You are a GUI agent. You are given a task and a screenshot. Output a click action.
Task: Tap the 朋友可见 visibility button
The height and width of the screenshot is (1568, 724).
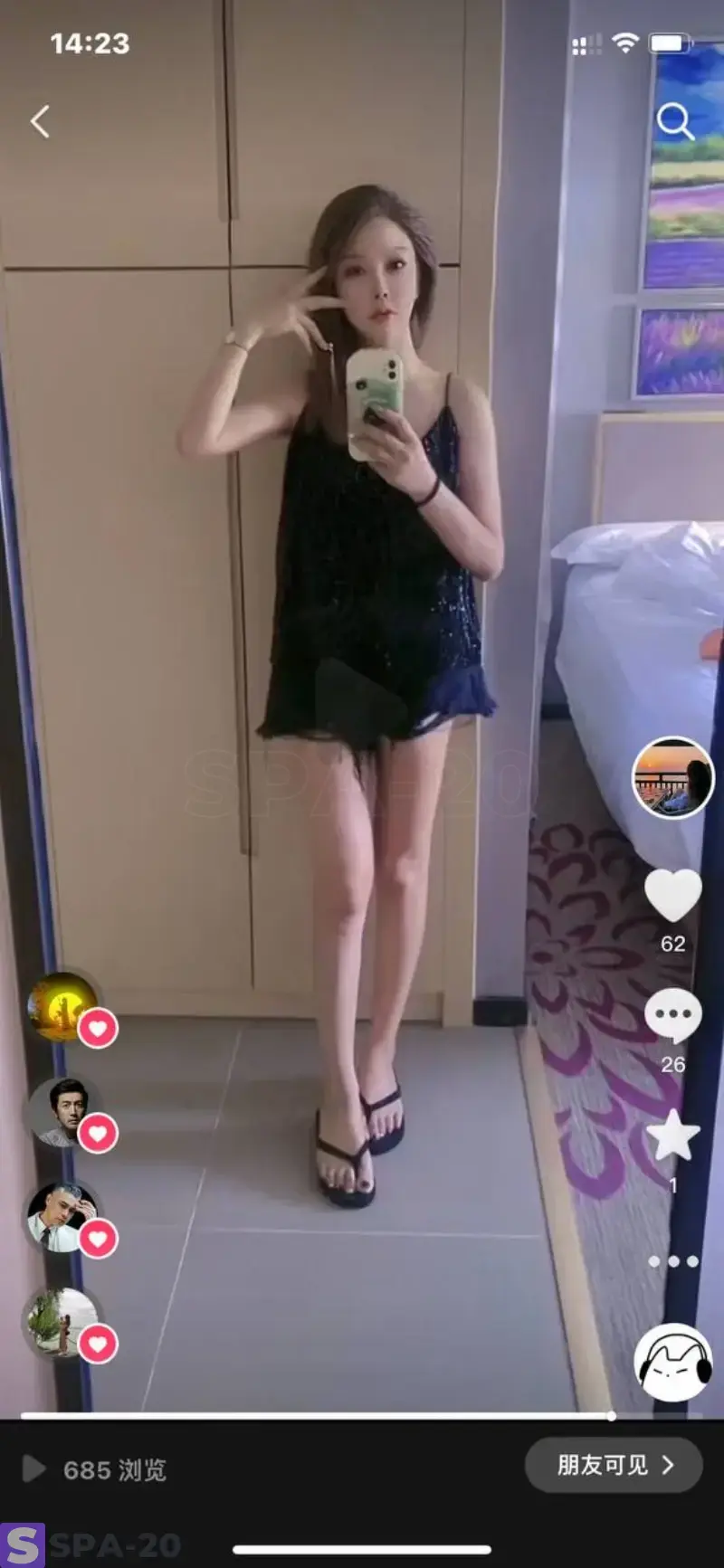[614, 1465]
